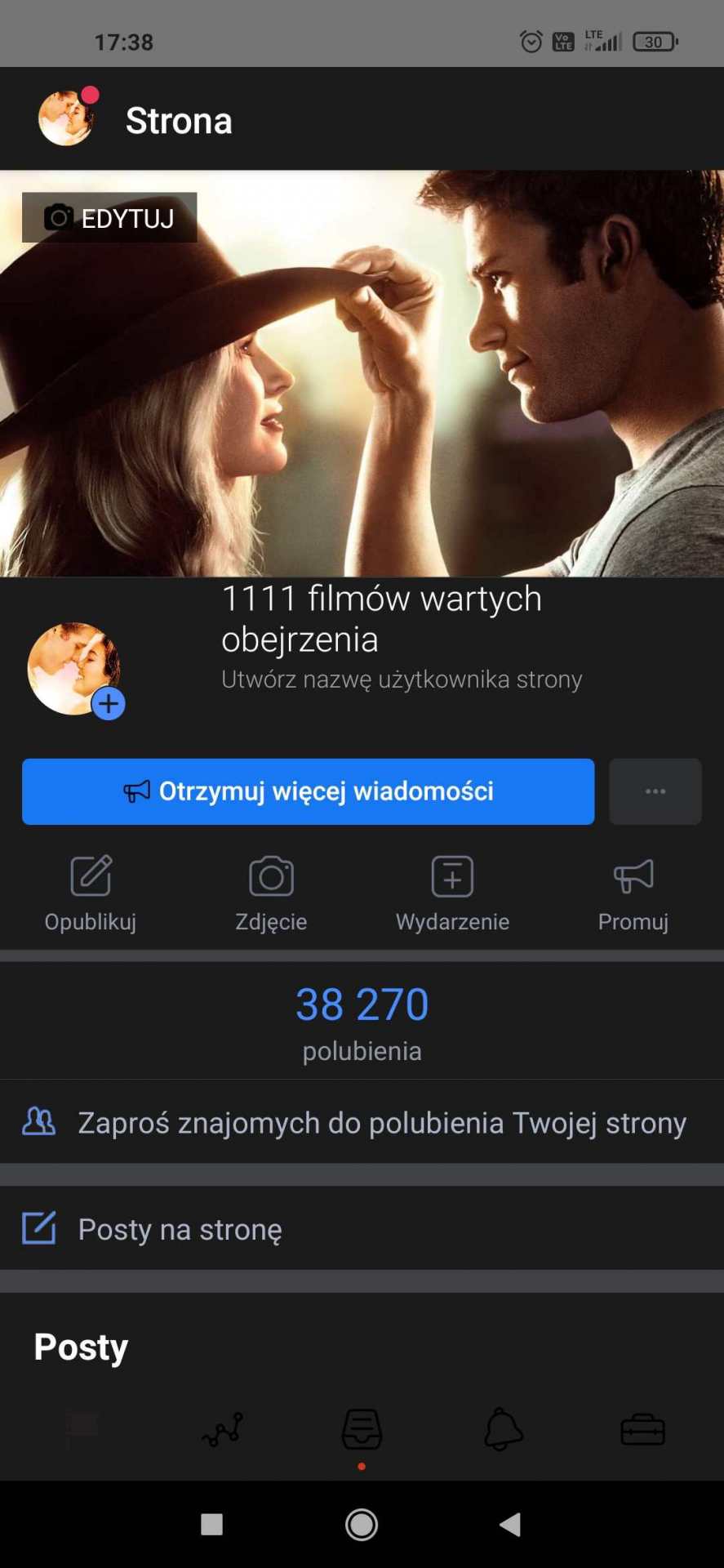Tap Utwórz nazwę użytkownika strony link
Image resolution: width=724 pixels, height=1568 pixels.
click(402, 679)
